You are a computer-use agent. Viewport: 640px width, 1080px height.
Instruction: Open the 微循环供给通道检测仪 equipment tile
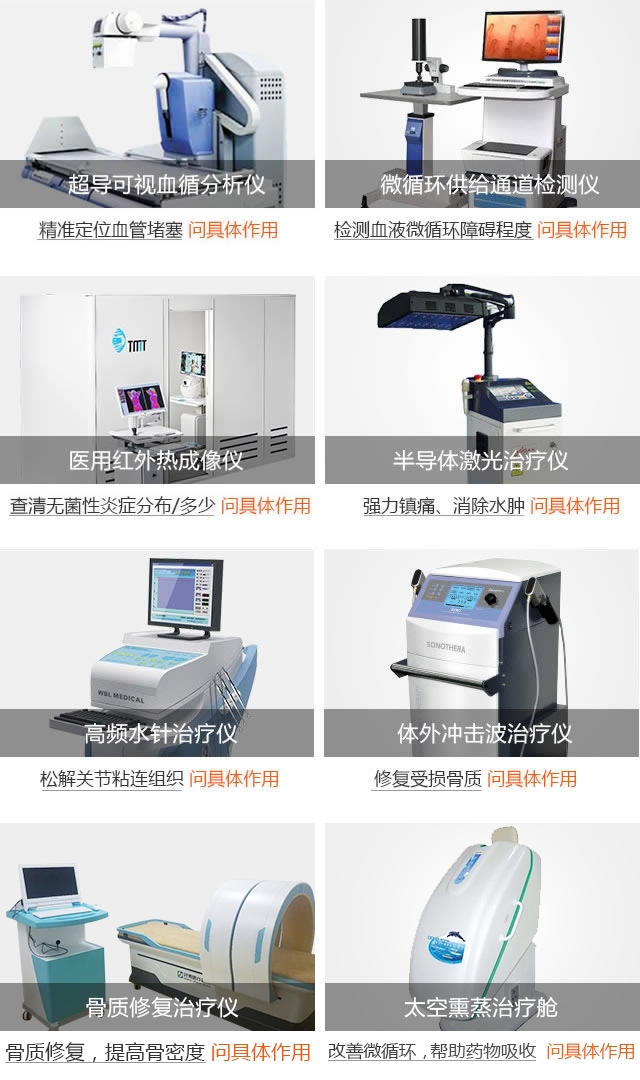tap(482, 103)
